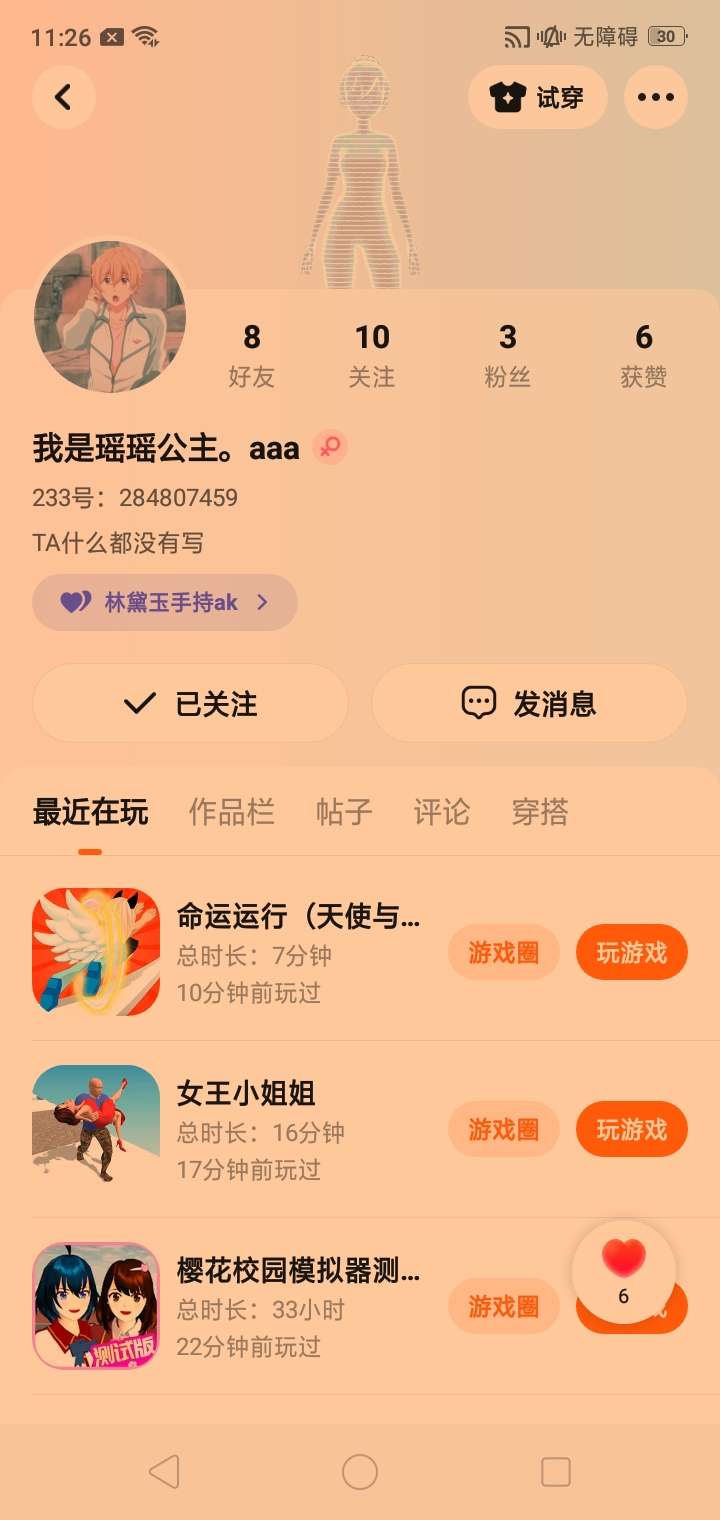
Task: Switch to the 帖子 tab
Action: point(344,812)
